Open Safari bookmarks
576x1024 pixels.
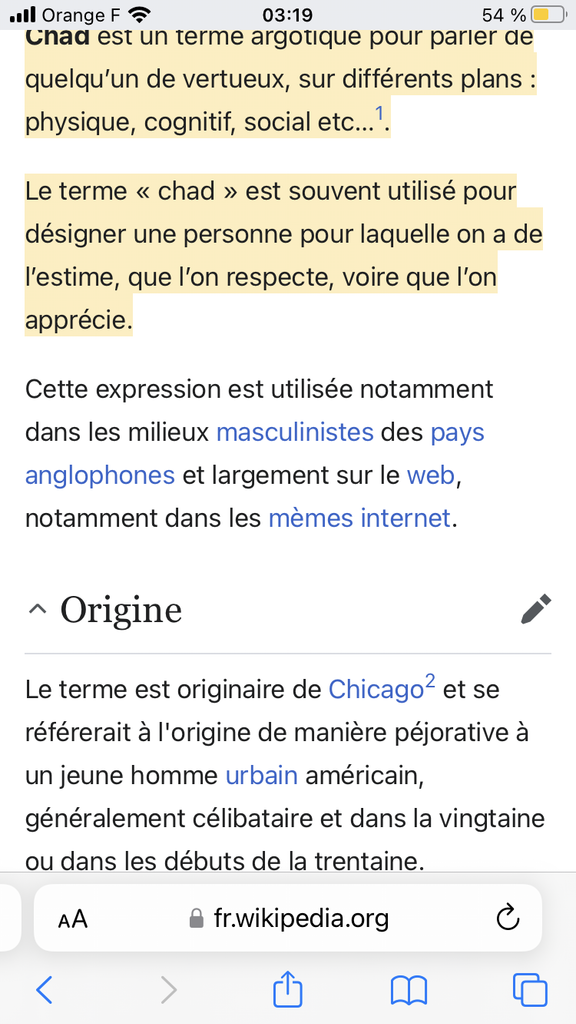click(x=408, y=990)
